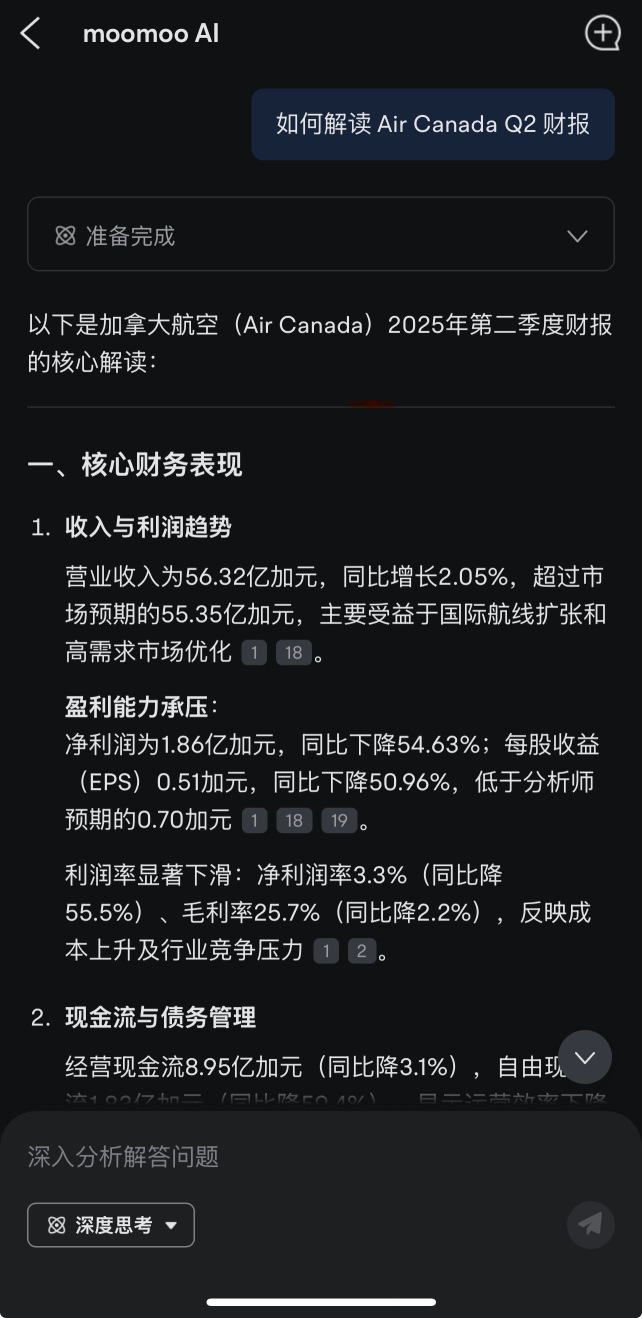Open citation 2 after 行业竞争压力
This screenshot has width=642, height=1318.
[x=362, y=951]
